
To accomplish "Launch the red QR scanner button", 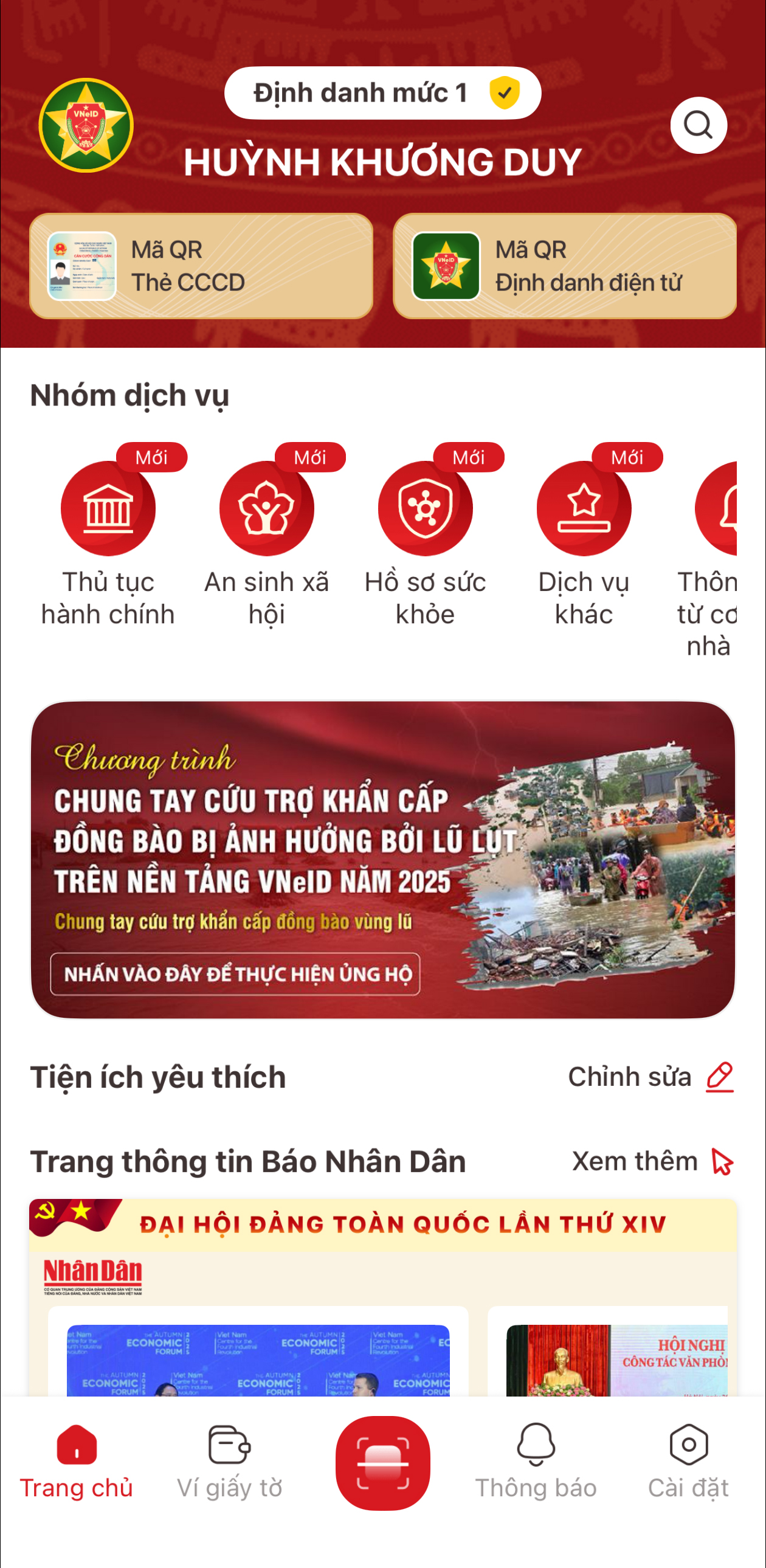I will pyautogui.click(x=382, y=1463).
